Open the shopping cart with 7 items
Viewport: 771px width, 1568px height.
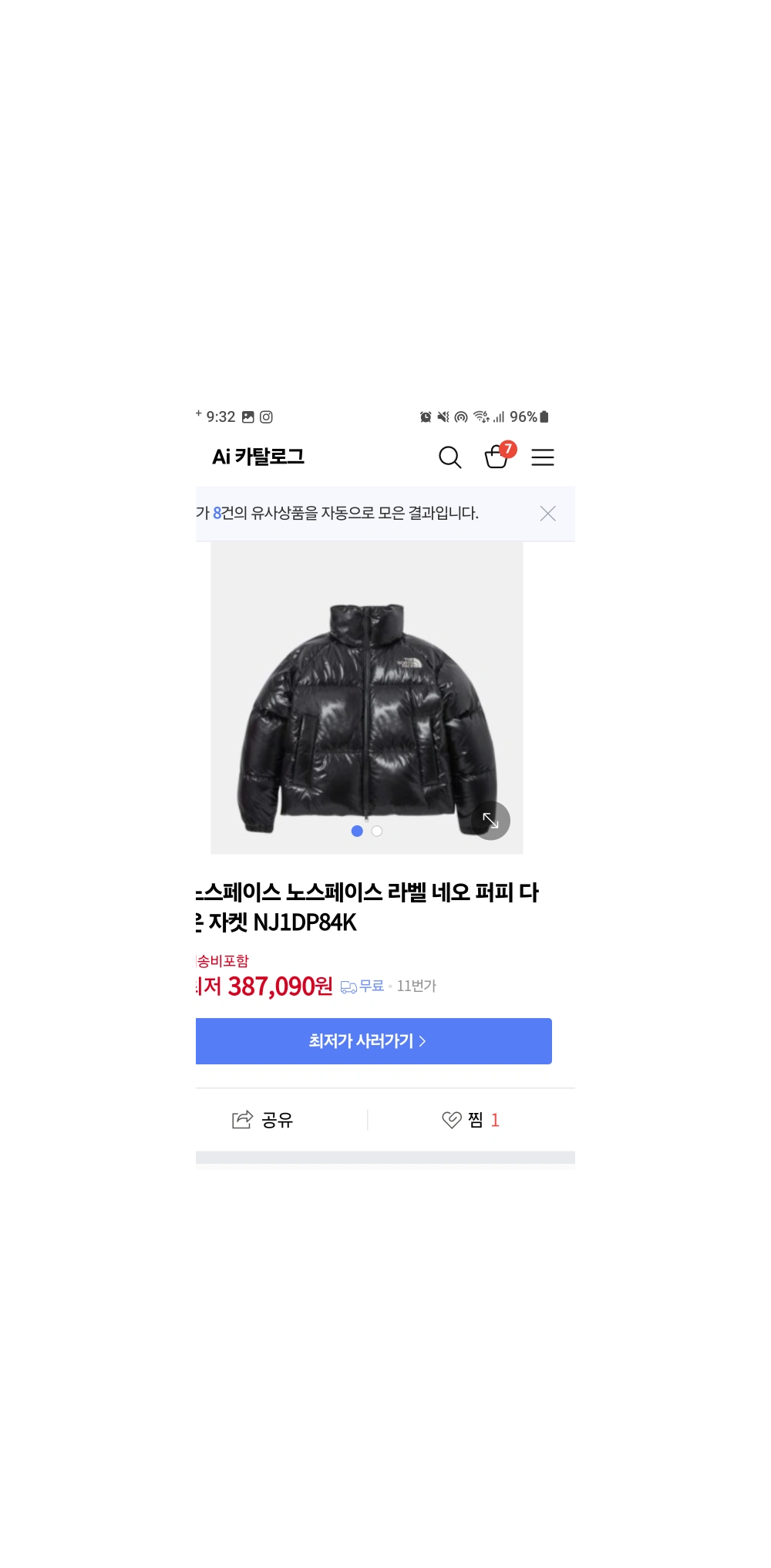(x=497, y=457)
